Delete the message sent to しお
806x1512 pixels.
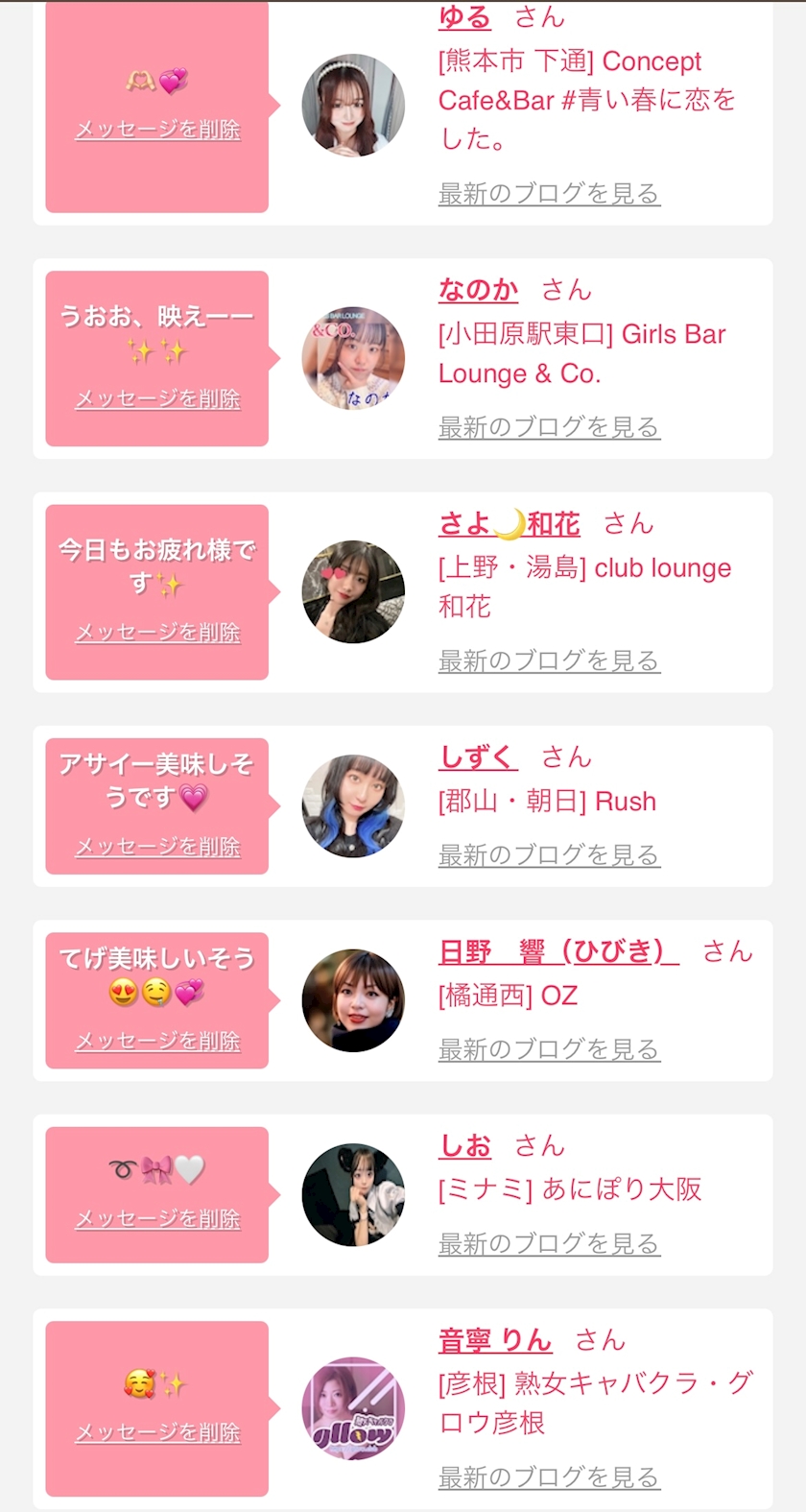coord(157,1218)
